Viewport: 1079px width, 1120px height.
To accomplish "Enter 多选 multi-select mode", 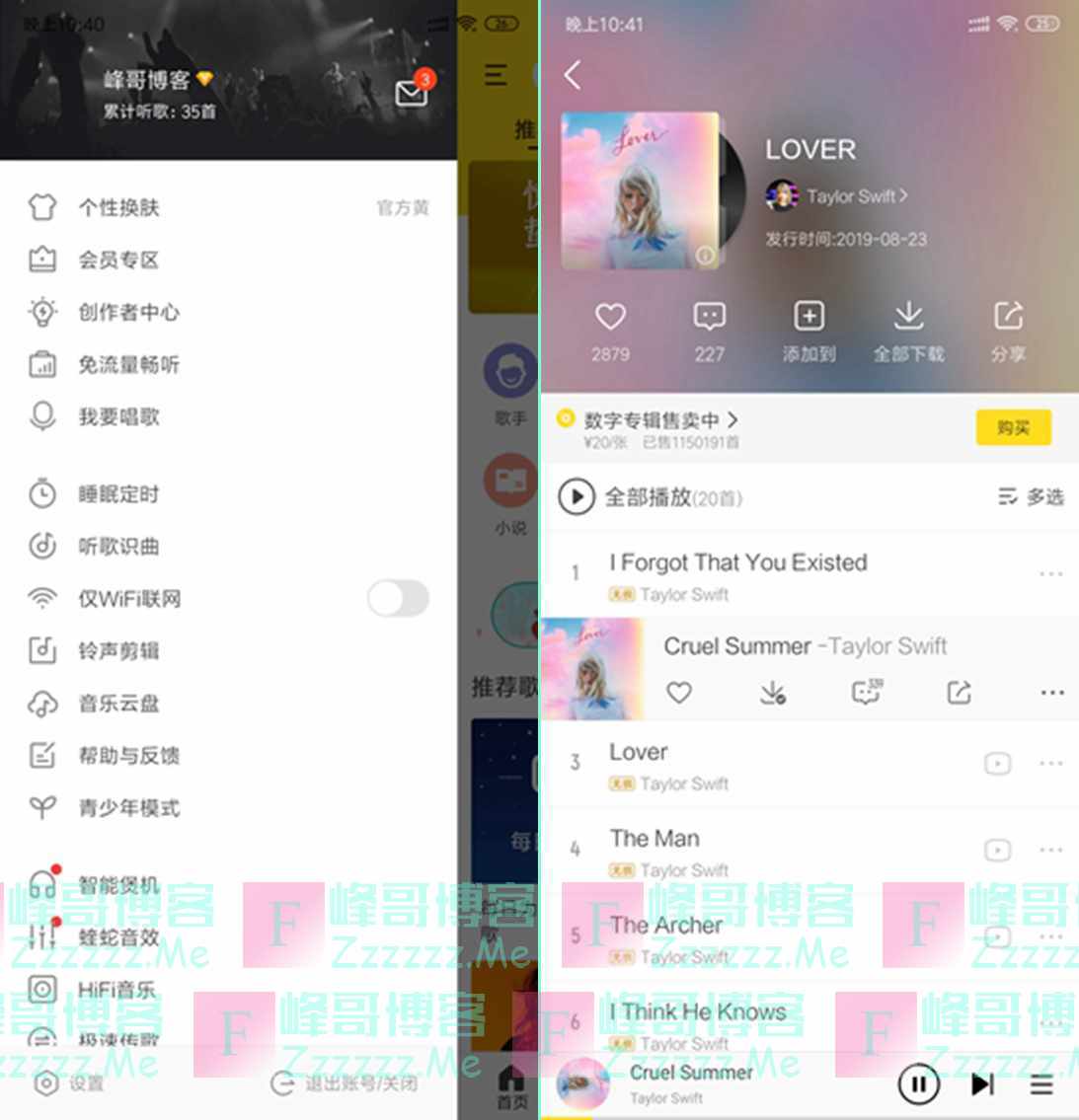I will 1031,496.
